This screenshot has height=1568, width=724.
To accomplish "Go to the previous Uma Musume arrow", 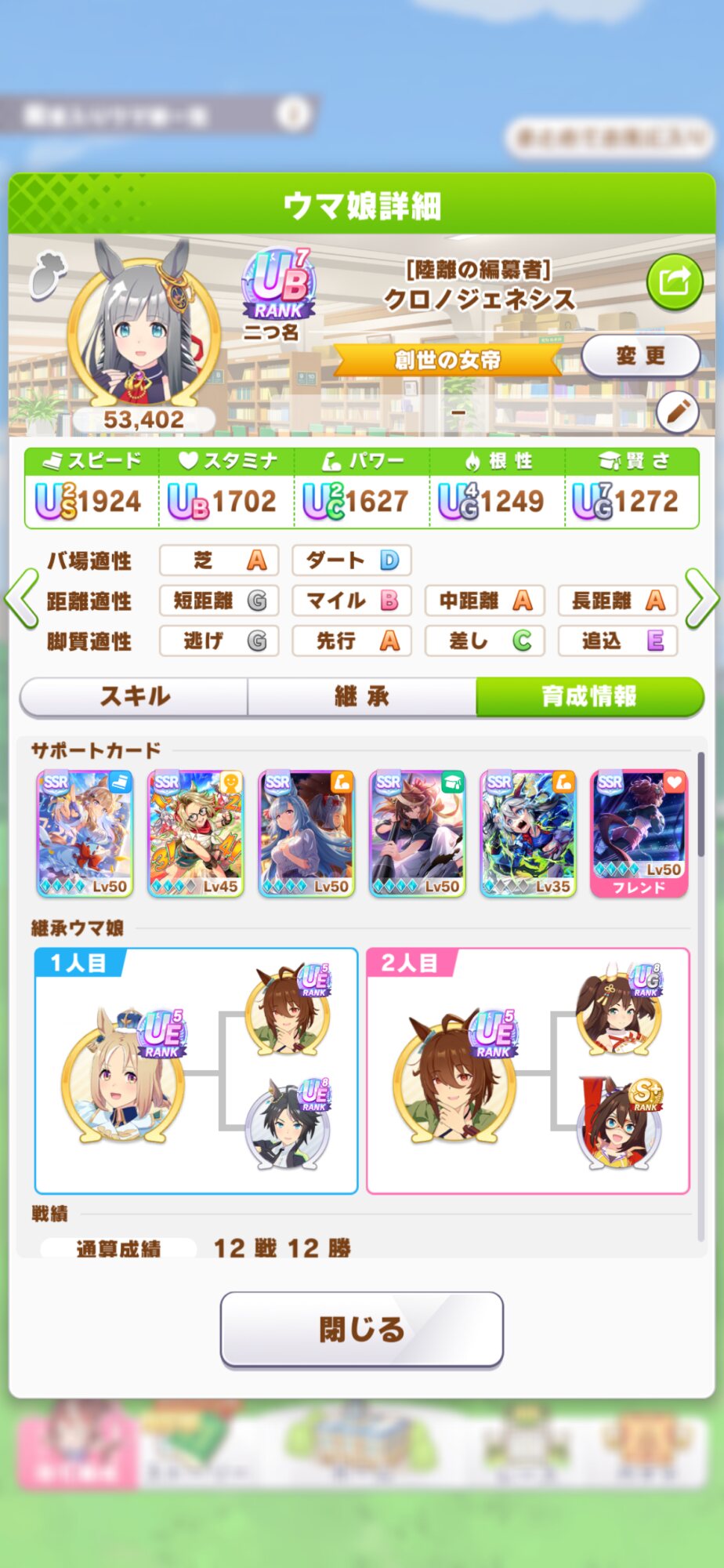I will coord(22,599).
